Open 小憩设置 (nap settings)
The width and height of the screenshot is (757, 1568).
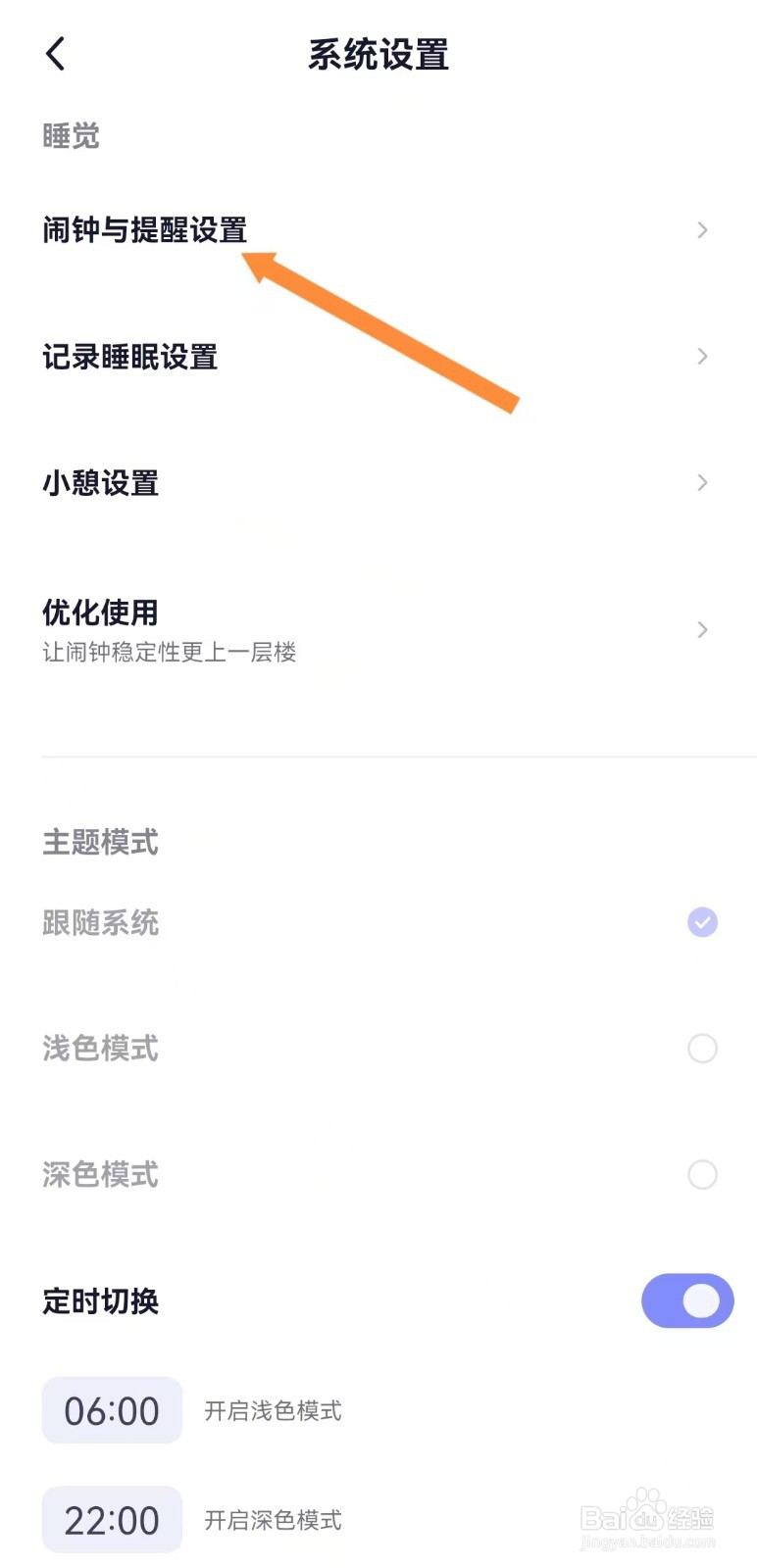tap(99, 482)
